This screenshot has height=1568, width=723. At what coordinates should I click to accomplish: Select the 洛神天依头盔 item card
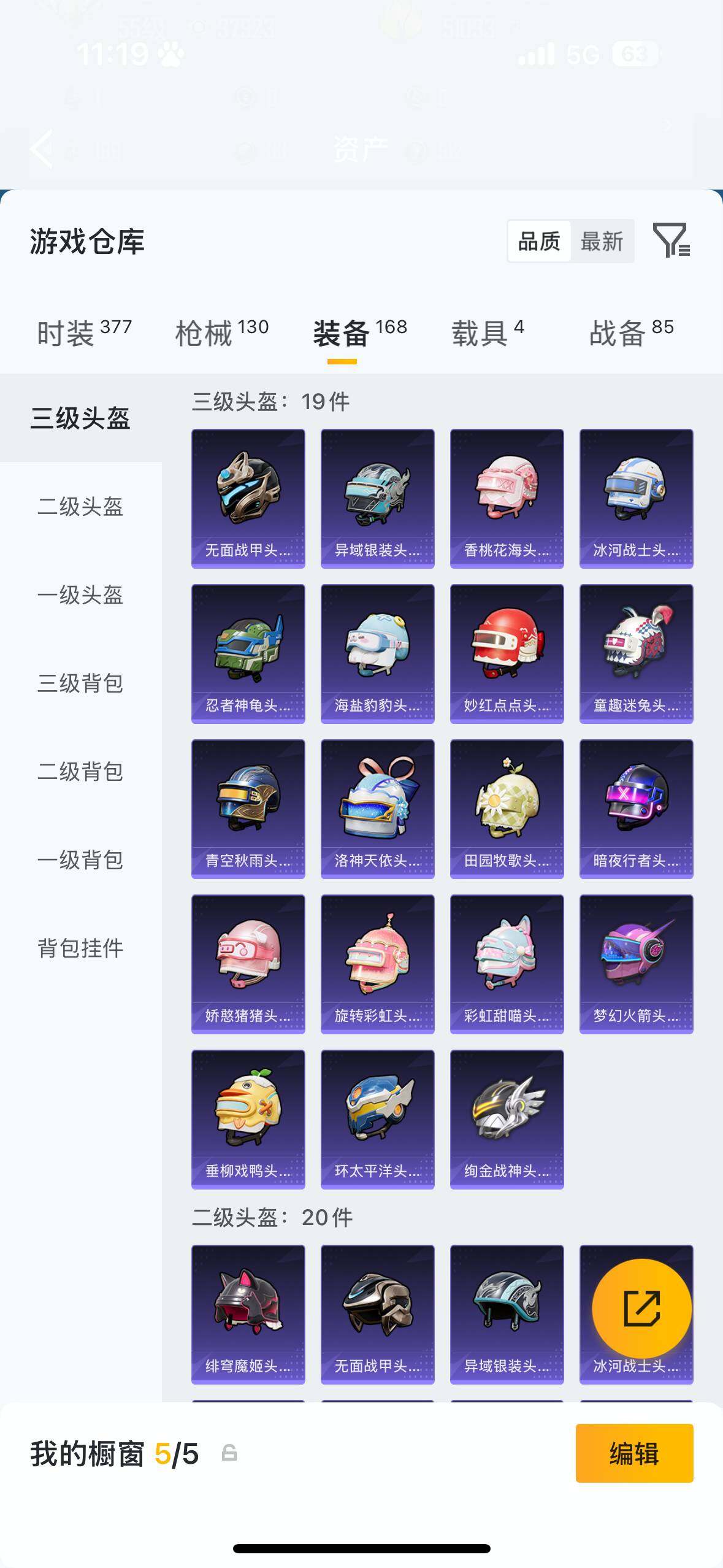click(377, 807)
